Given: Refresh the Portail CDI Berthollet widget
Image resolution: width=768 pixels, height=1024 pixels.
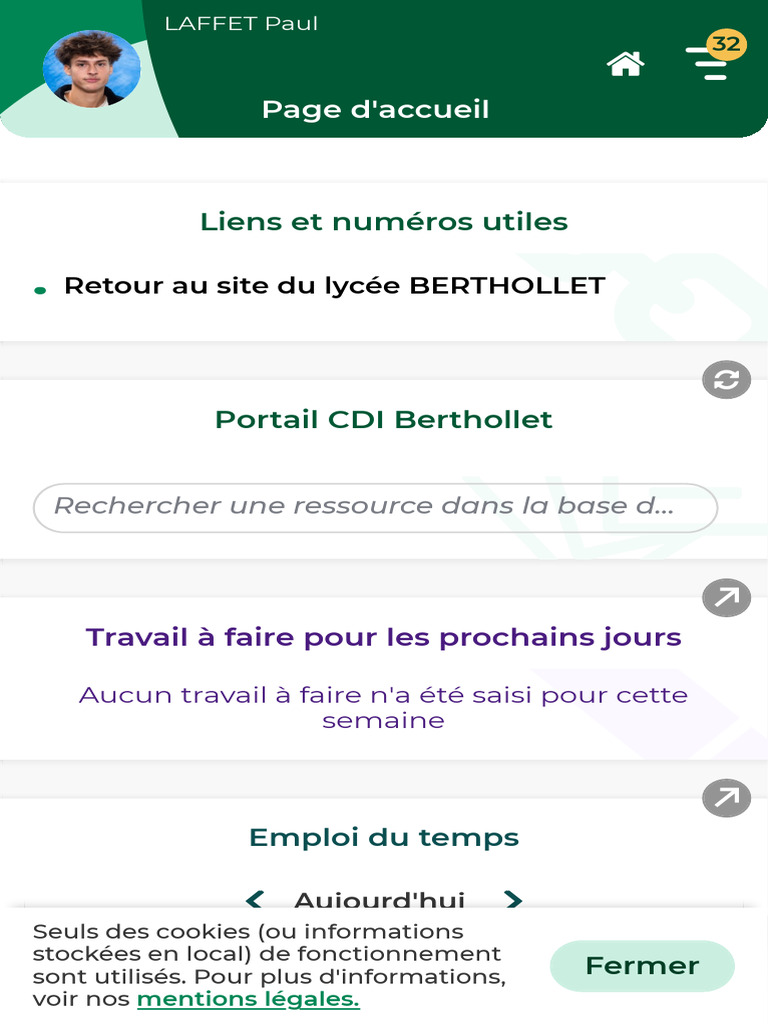Looking at the screenshot, I should [726, 379].
